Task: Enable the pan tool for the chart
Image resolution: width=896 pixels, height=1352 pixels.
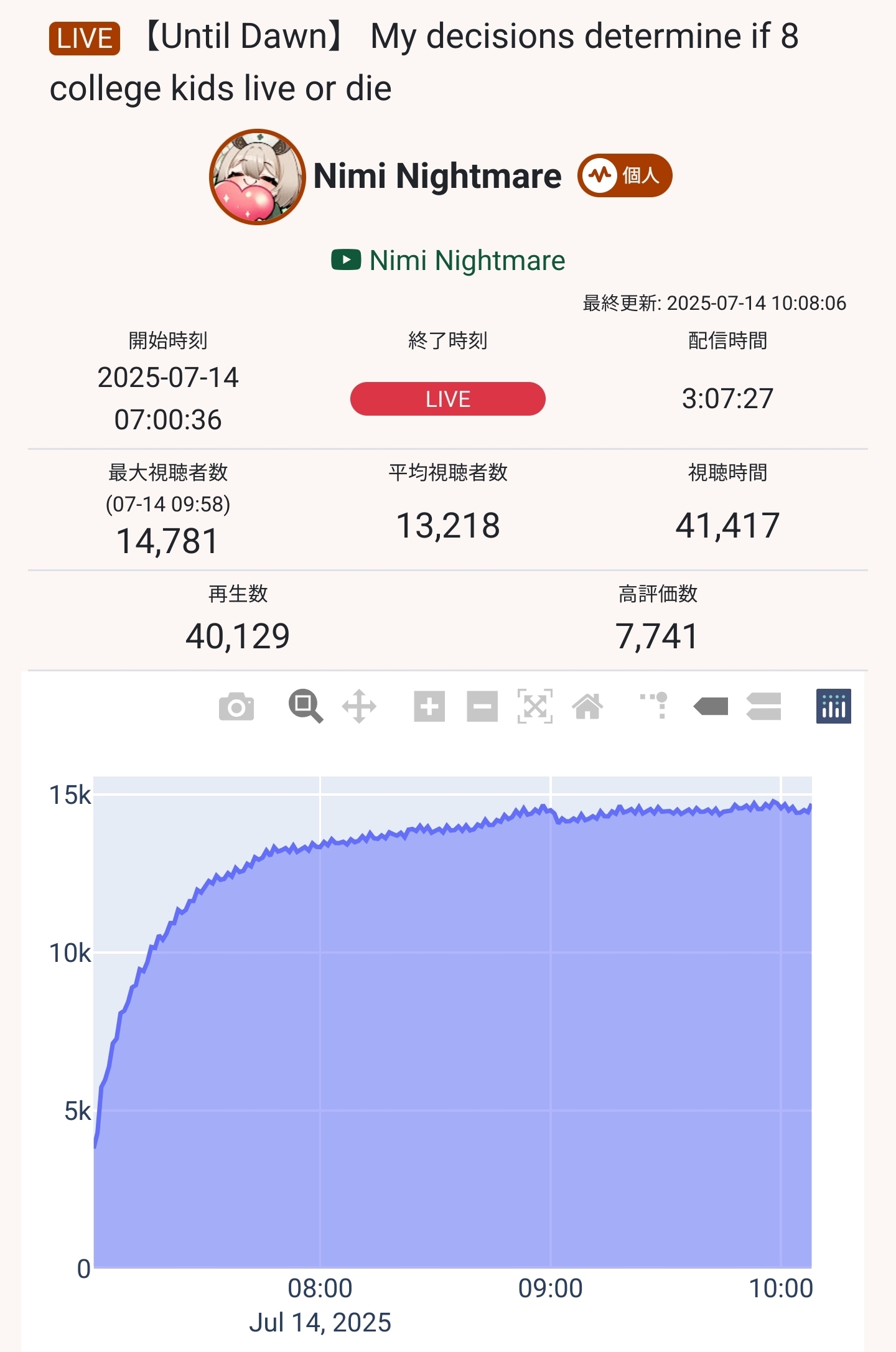Action: (x=359, y=707)
